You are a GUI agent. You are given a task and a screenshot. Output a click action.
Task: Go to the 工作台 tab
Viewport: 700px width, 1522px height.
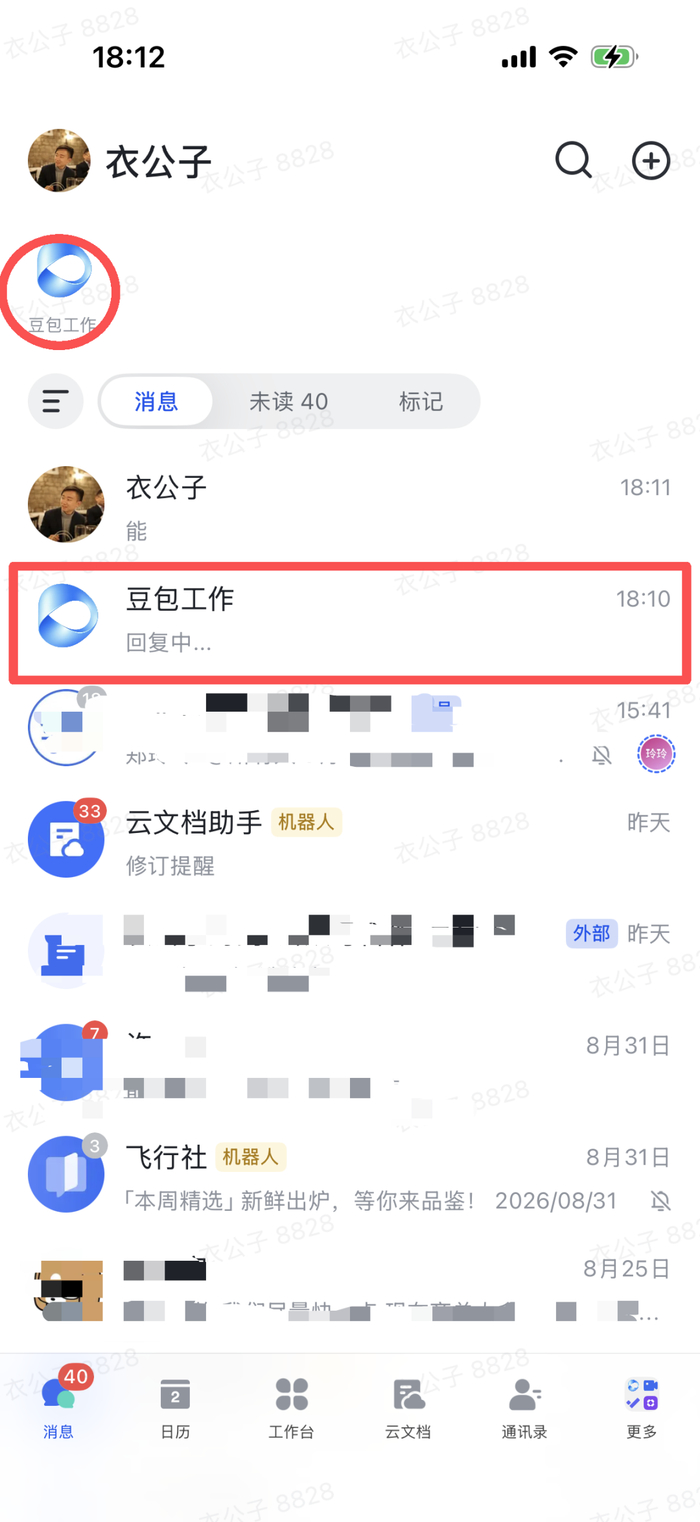point(291,1408)
